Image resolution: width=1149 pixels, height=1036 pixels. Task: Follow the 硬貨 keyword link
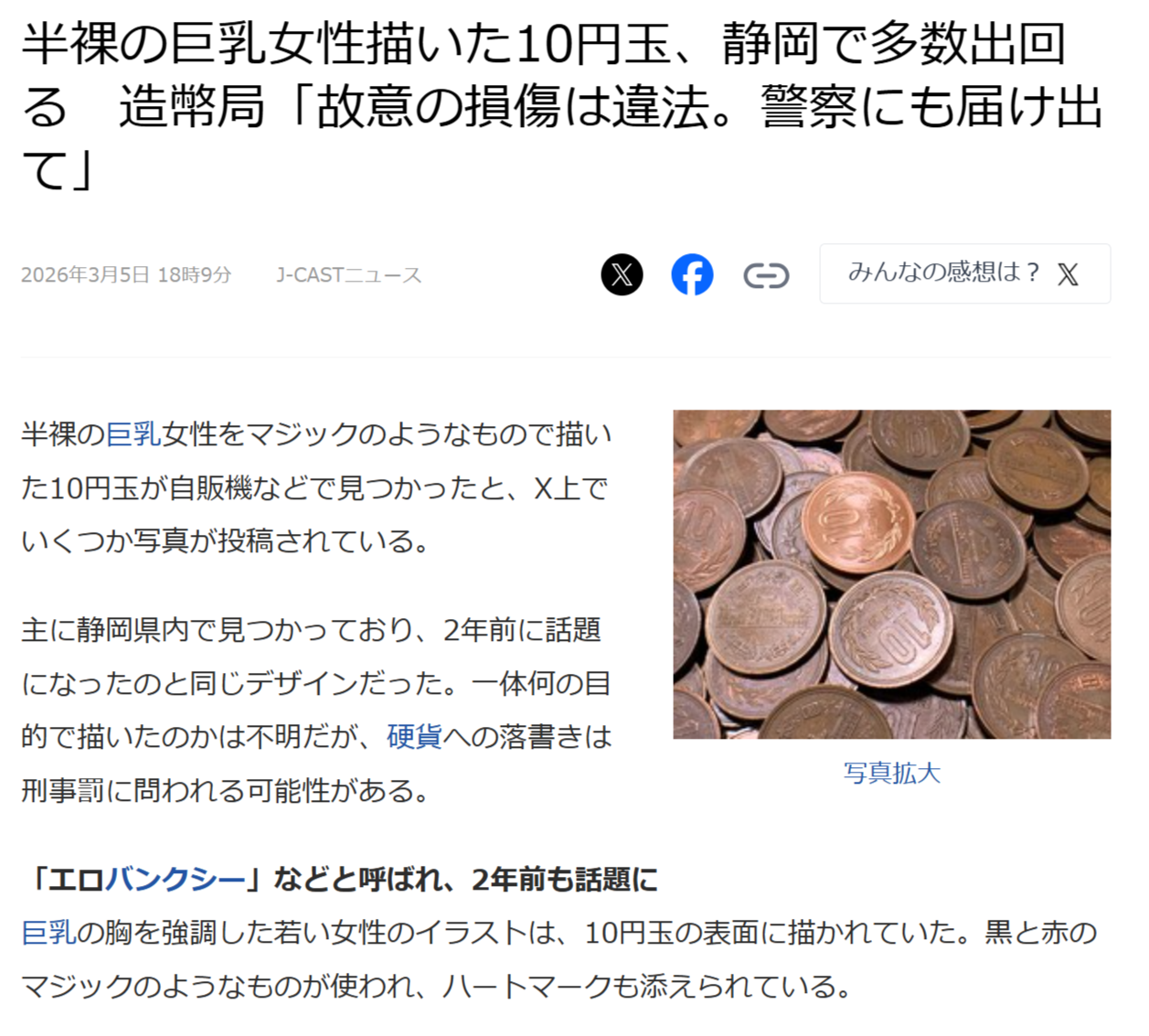pos(414,737)
